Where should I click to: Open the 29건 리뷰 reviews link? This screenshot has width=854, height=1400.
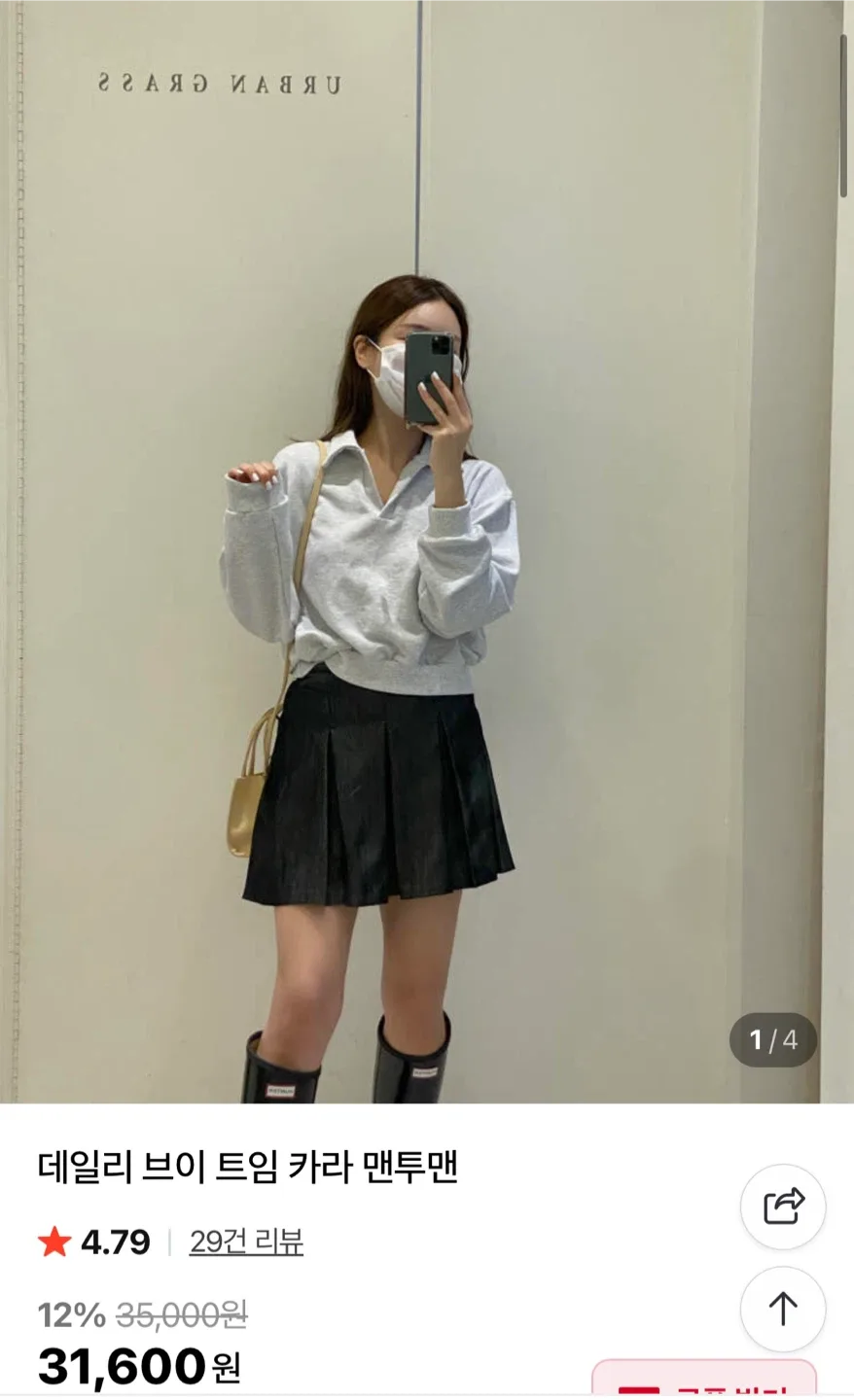click(x=246, y=1242)
